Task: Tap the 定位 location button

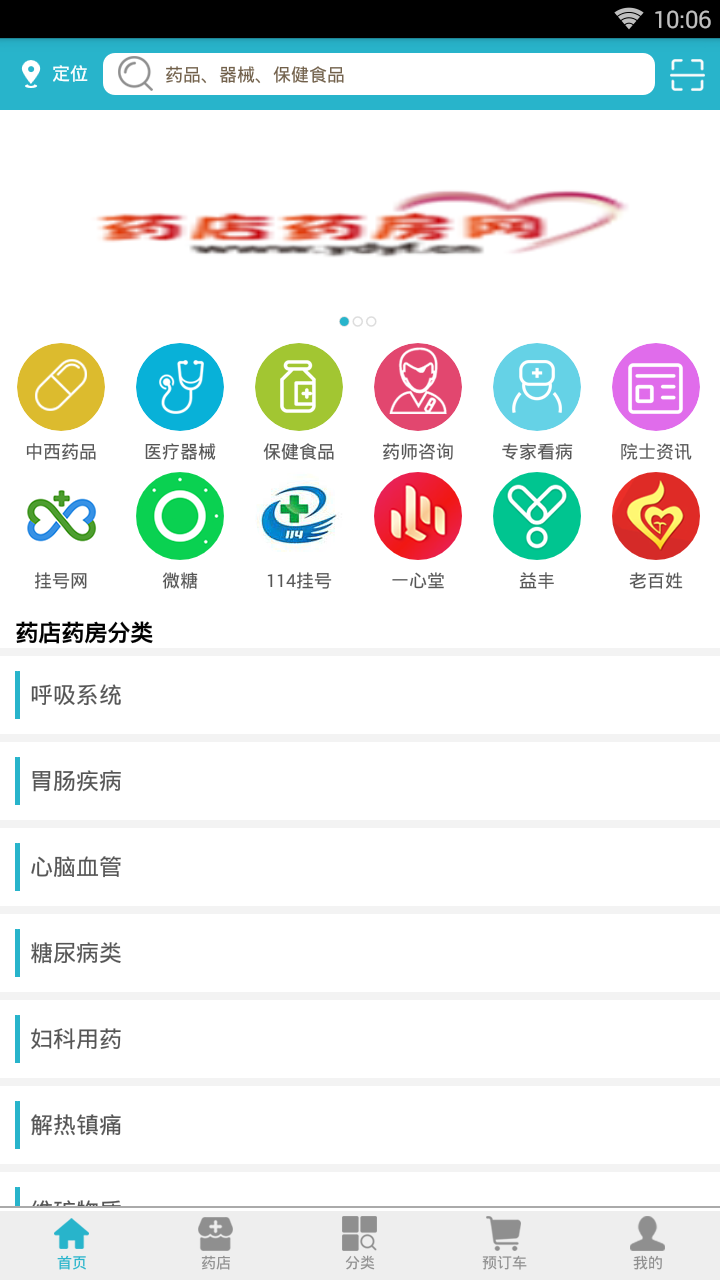Action: coord(54,74)
